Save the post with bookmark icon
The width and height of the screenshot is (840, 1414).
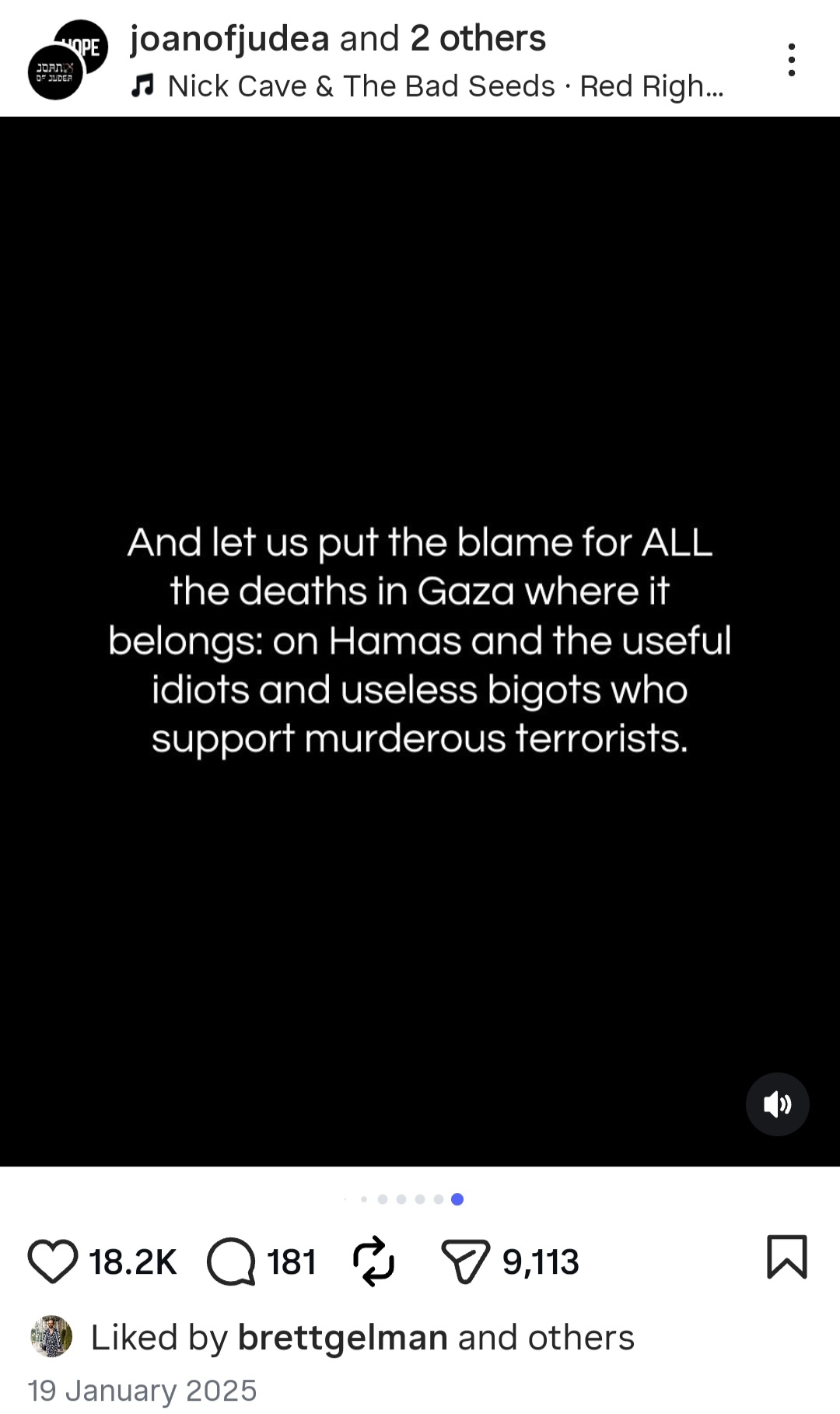point(787,1257)
